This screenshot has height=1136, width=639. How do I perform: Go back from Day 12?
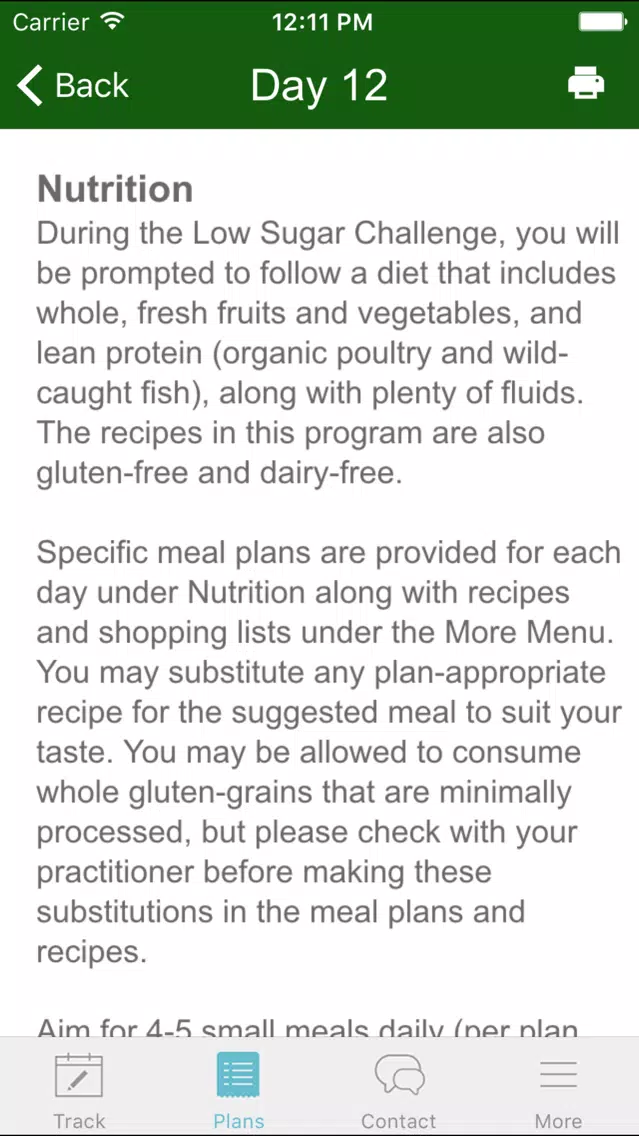point(72,85)
